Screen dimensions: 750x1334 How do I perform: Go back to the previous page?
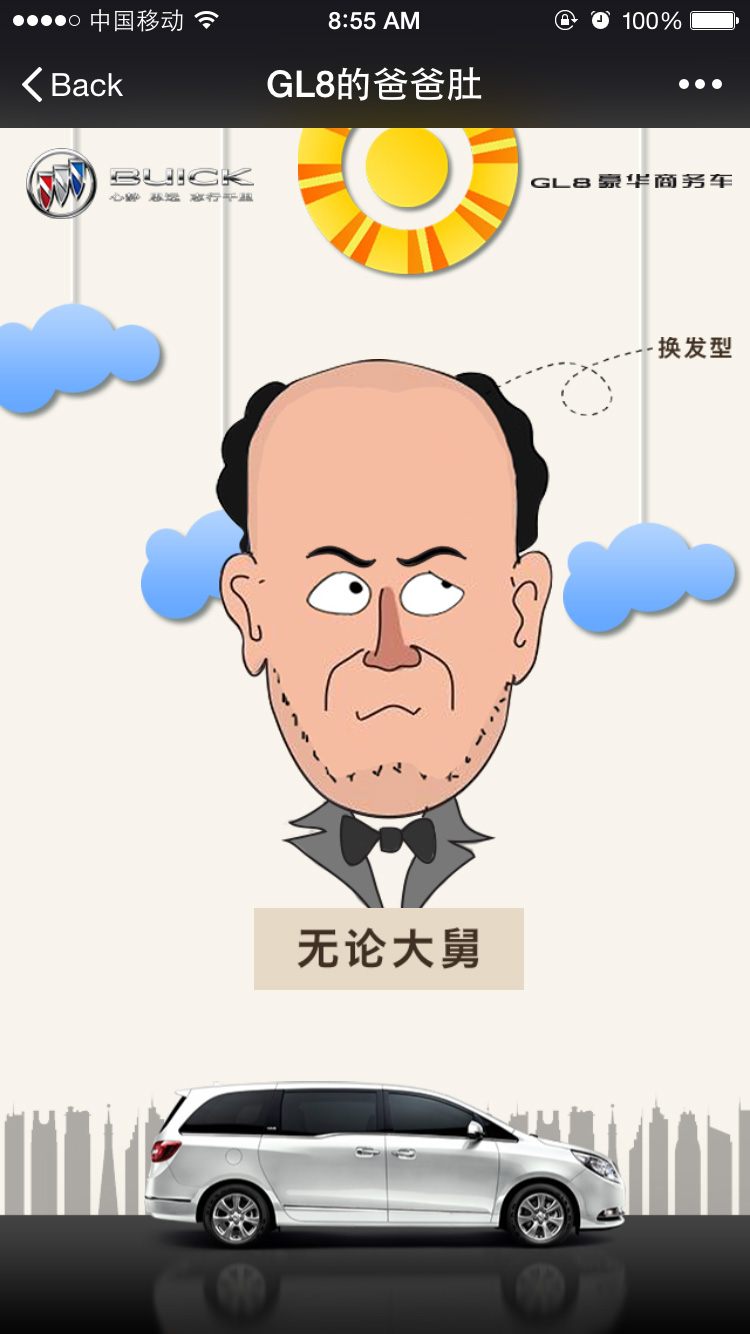point(72,85)
